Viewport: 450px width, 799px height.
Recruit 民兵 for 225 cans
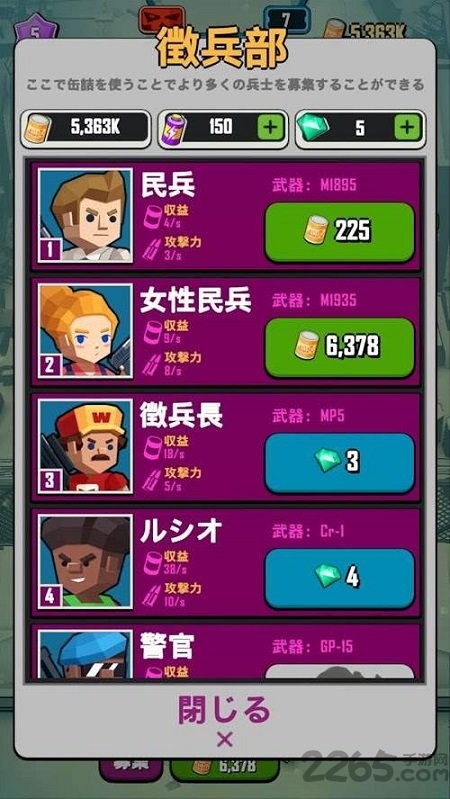pos(339,232)
